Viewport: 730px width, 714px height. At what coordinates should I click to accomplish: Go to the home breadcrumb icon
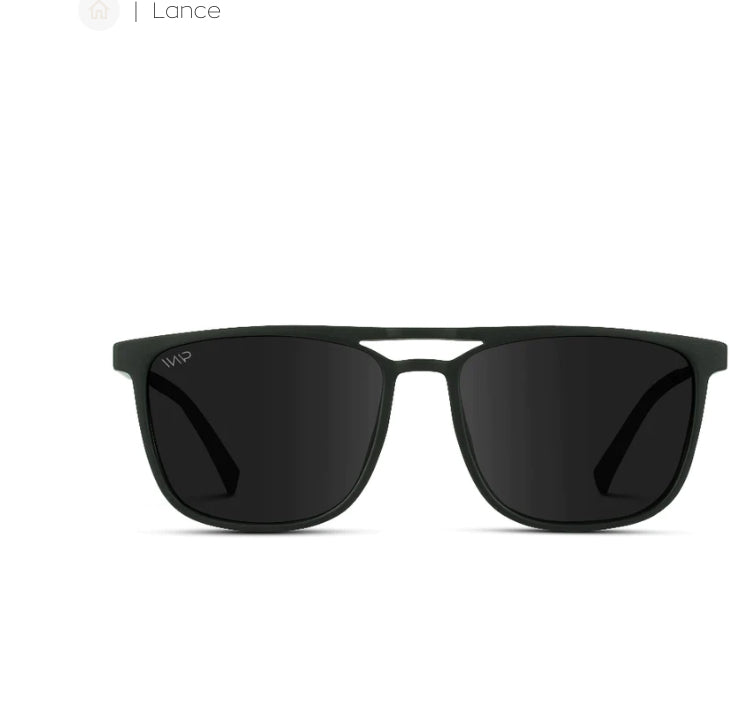coord(98,11)
